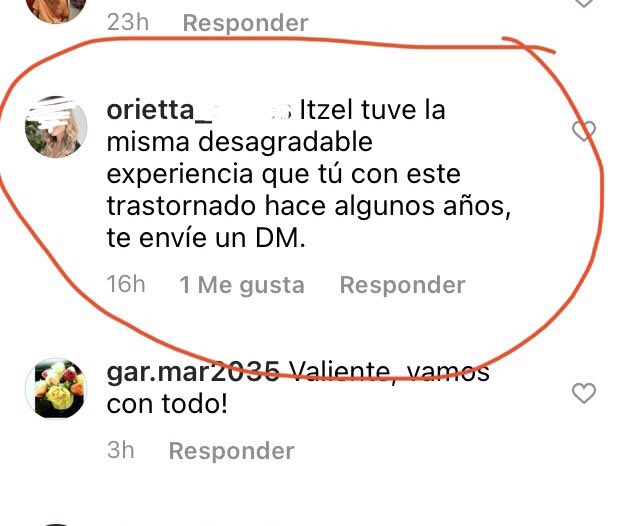Open orietta's profile picture
This screenshot has width=639, height=526.
point(55,127)
